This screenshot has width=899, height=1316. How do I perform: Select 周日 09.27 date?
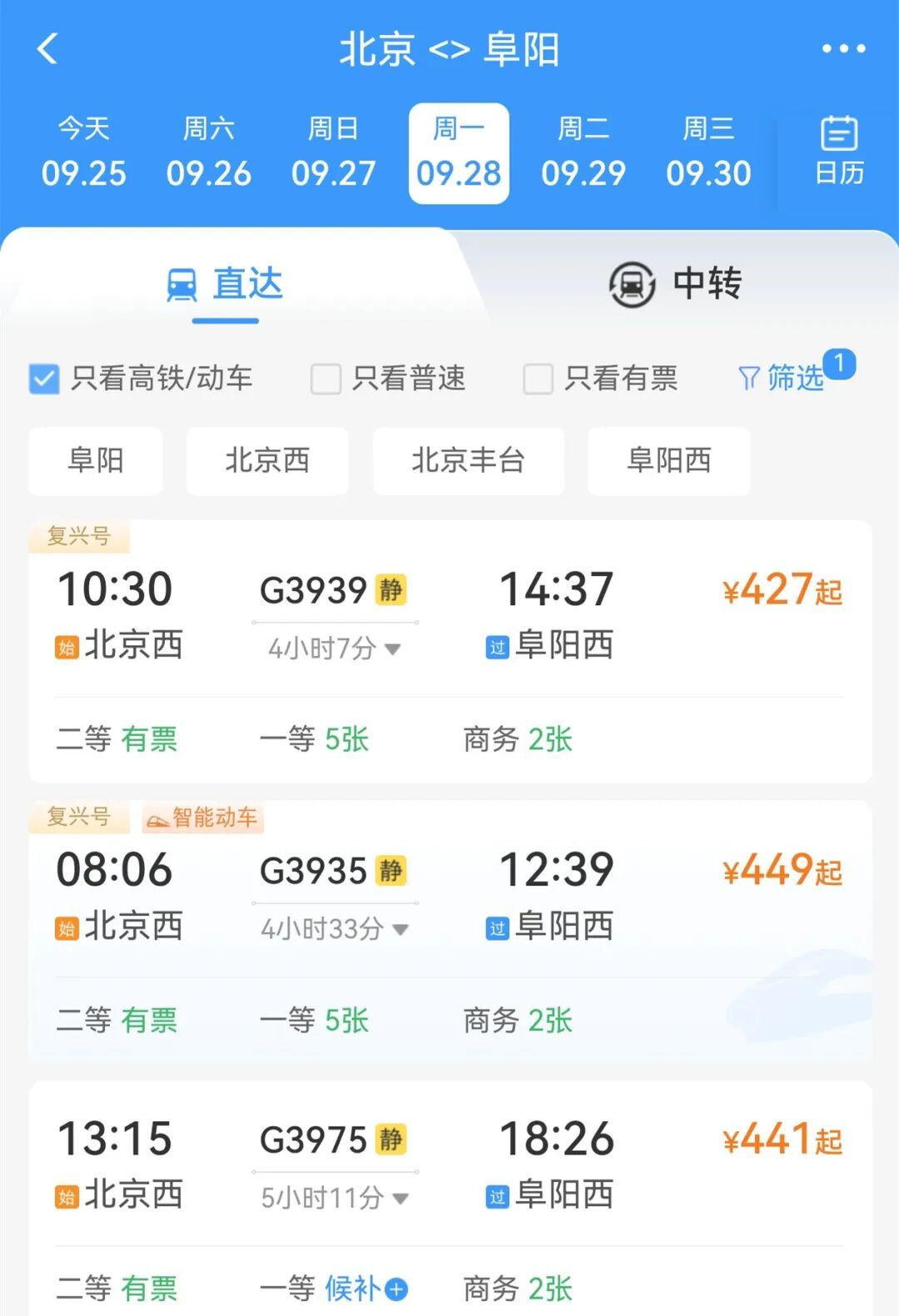tap(334, 153)
